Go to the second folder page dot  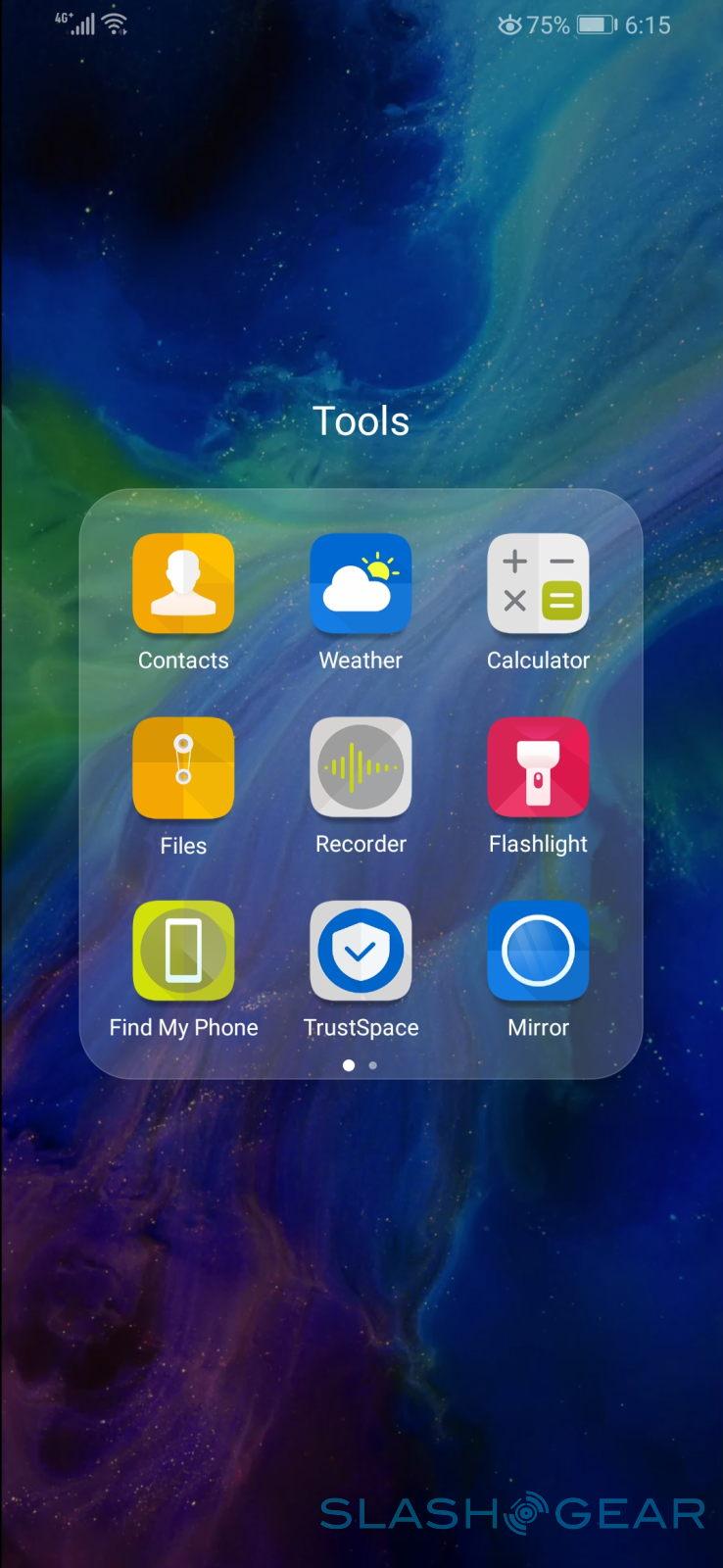click(373, 1065)
